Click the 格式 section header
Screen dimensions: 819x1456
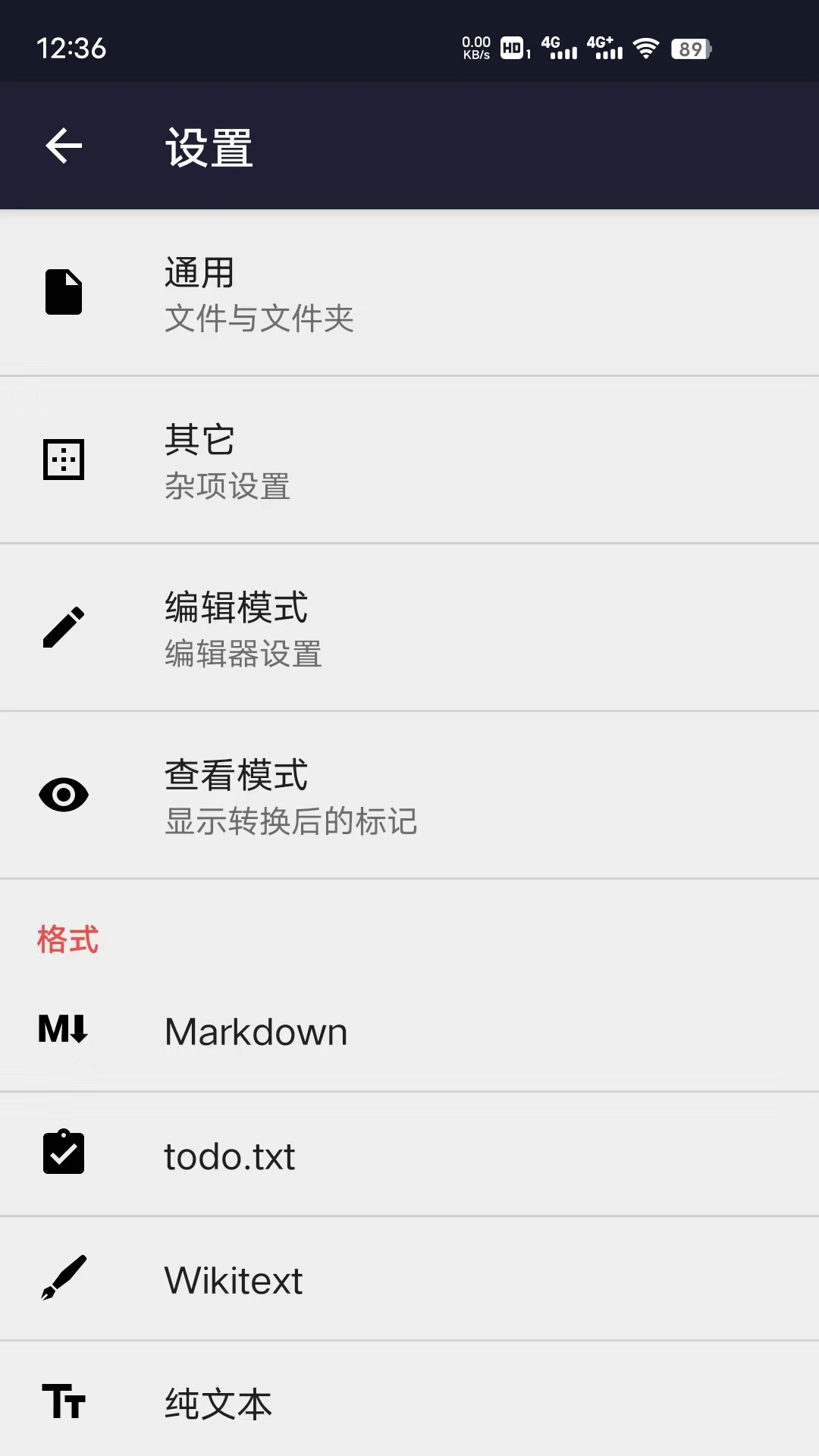pos(67,939)
